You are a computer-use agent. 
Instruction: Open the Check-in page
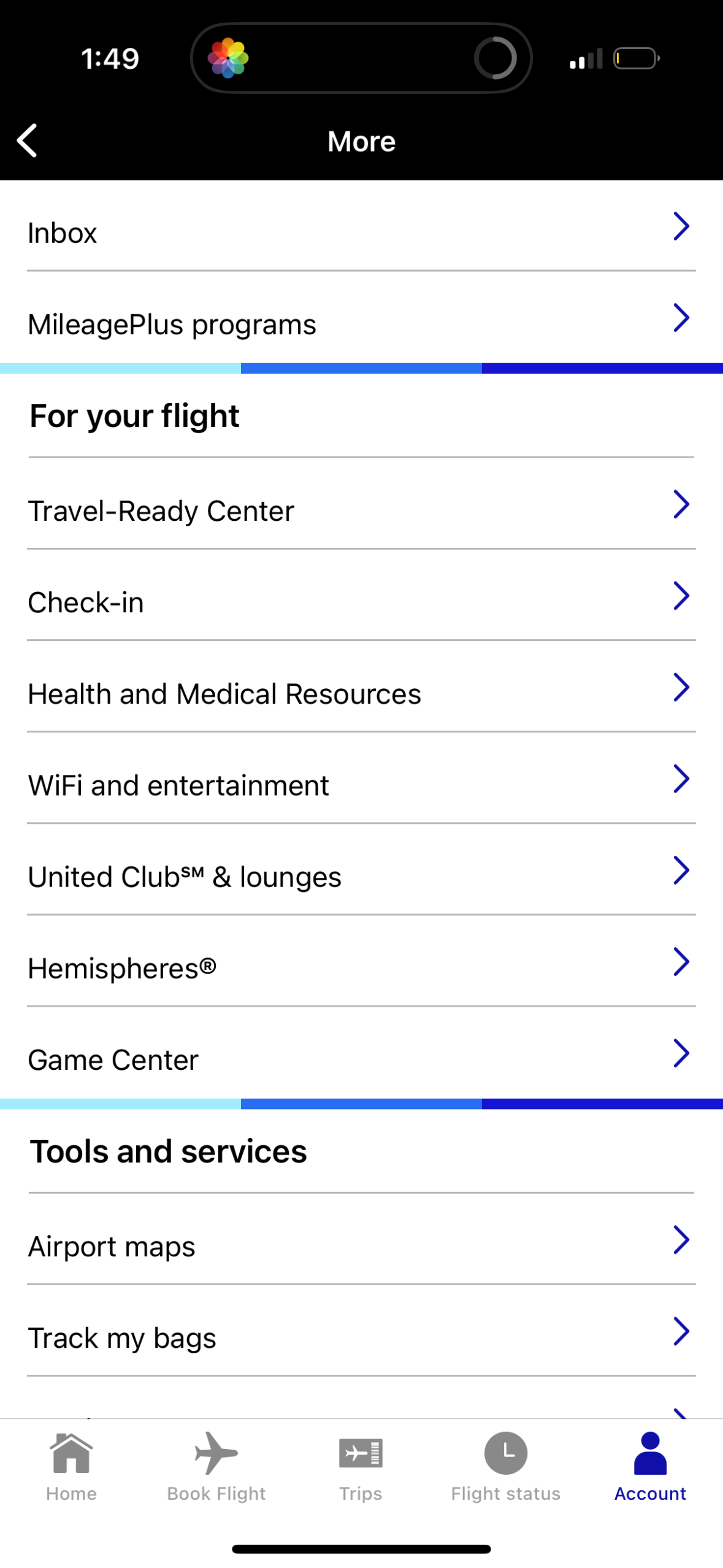coord(361,601)
